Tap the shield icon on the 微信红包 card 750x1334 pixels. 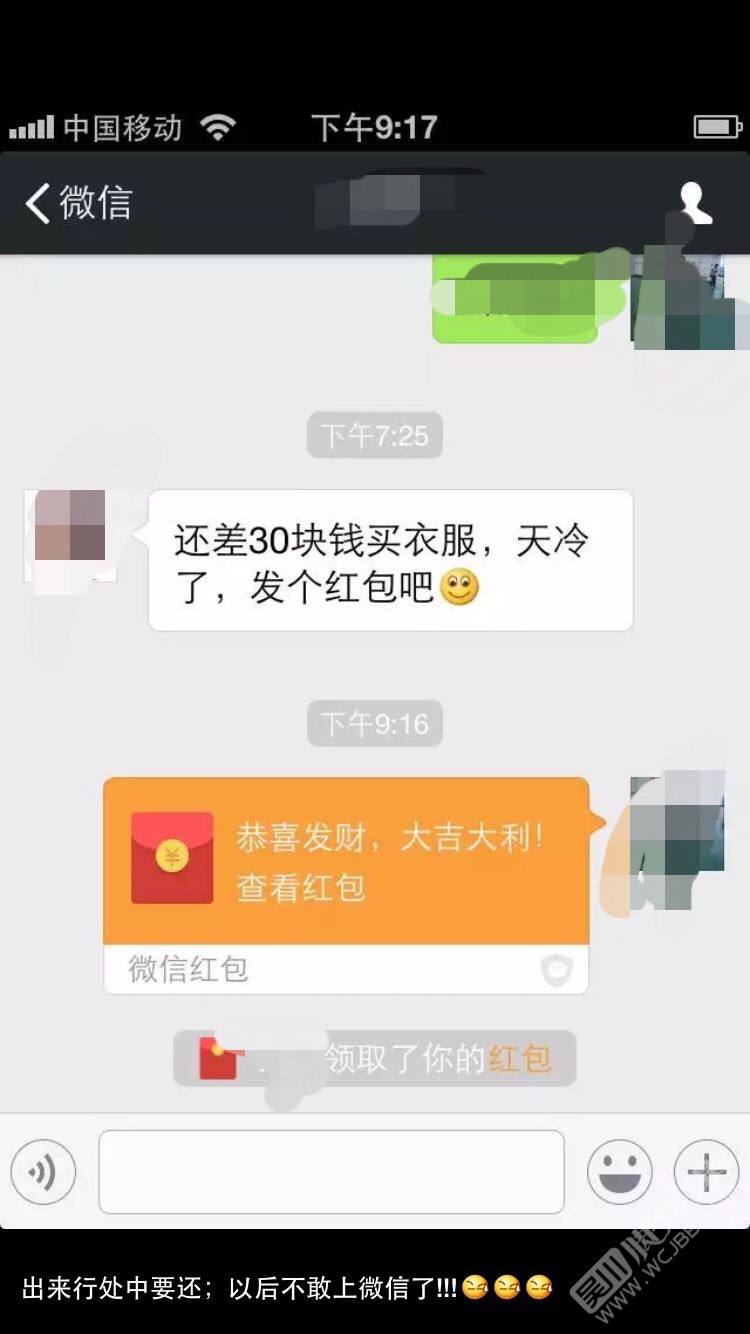tap(558, 968)
